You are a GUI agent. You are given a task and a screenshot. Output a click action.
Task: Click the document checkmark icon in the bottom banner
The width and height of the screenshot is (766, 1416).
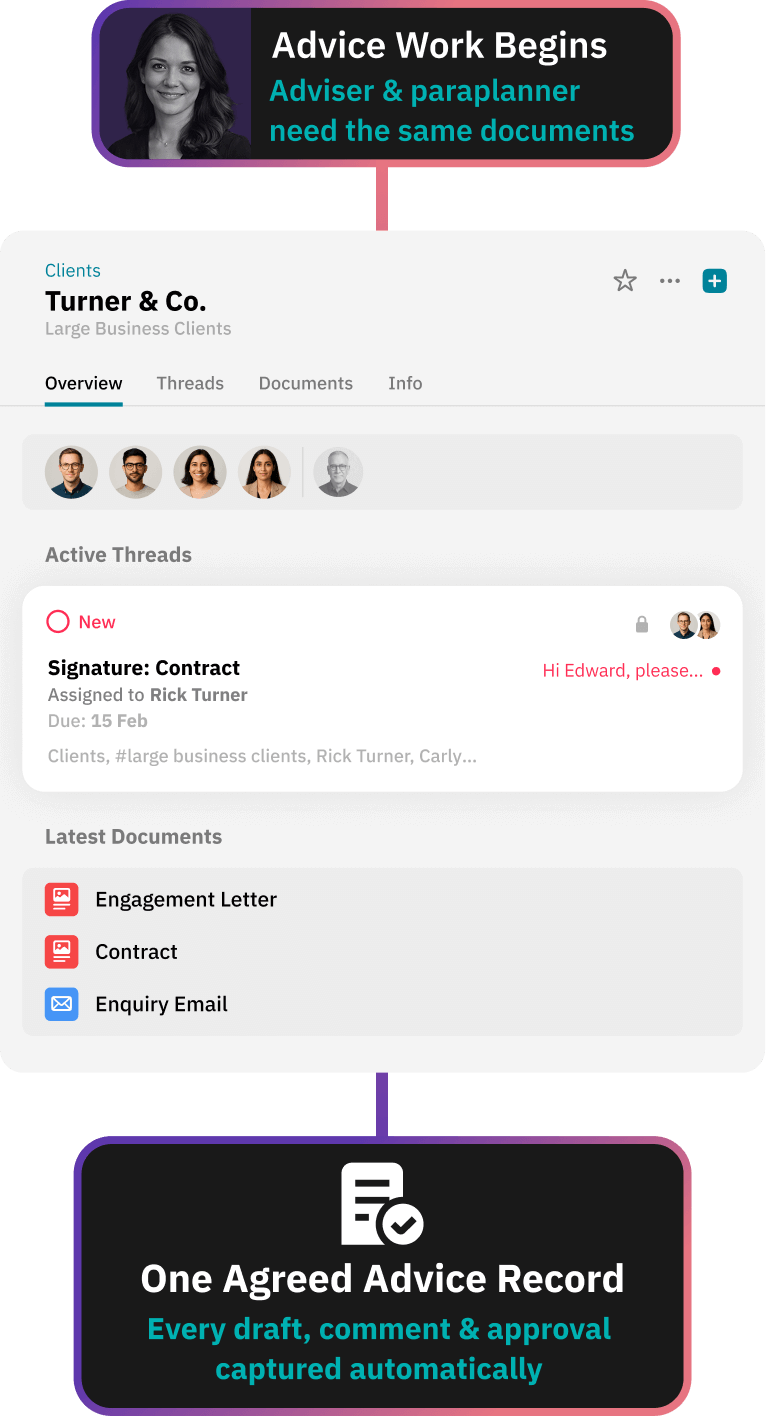(381, 1203)
